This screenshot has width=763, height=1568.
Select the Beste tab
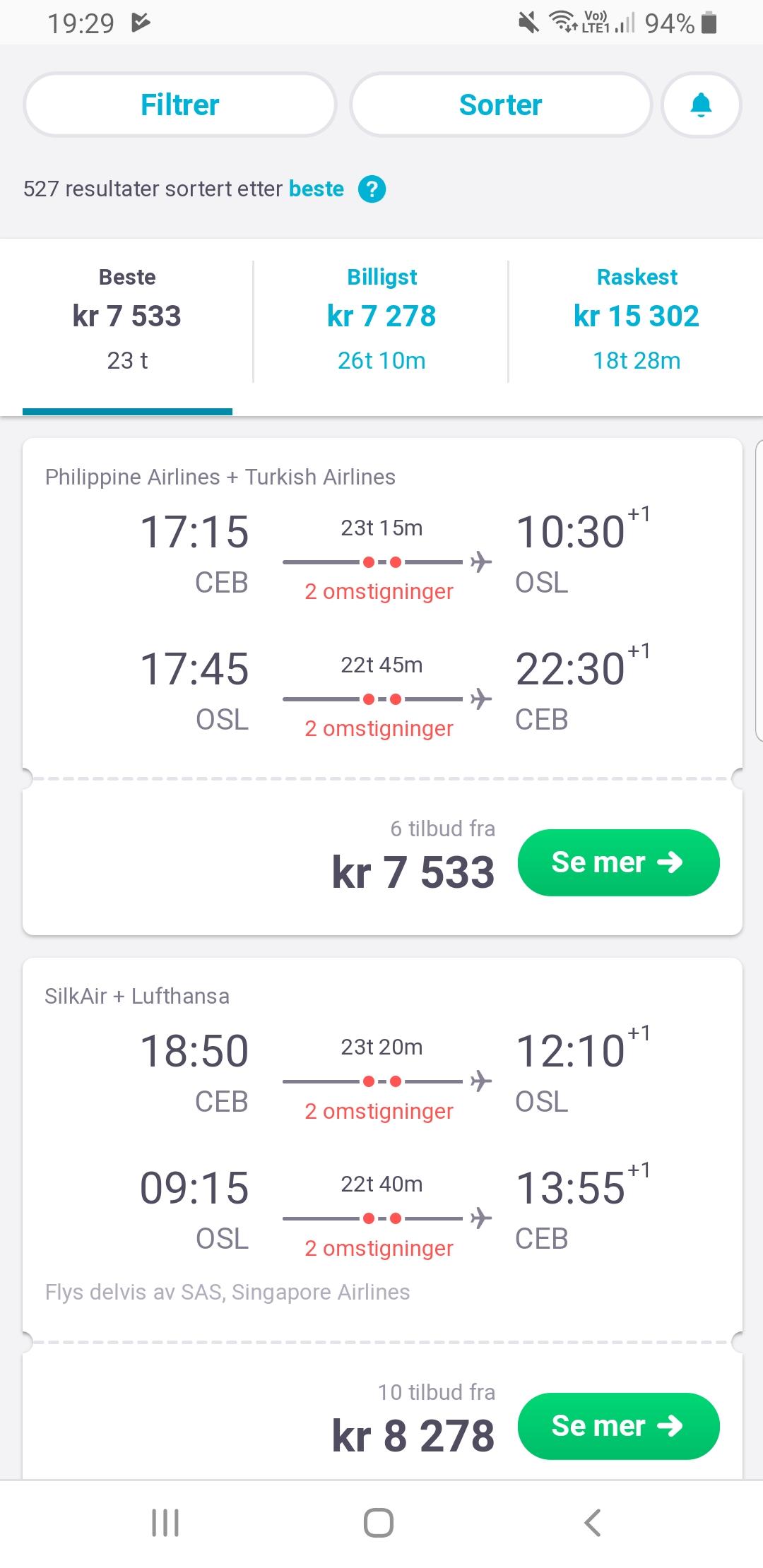point(127,319)
